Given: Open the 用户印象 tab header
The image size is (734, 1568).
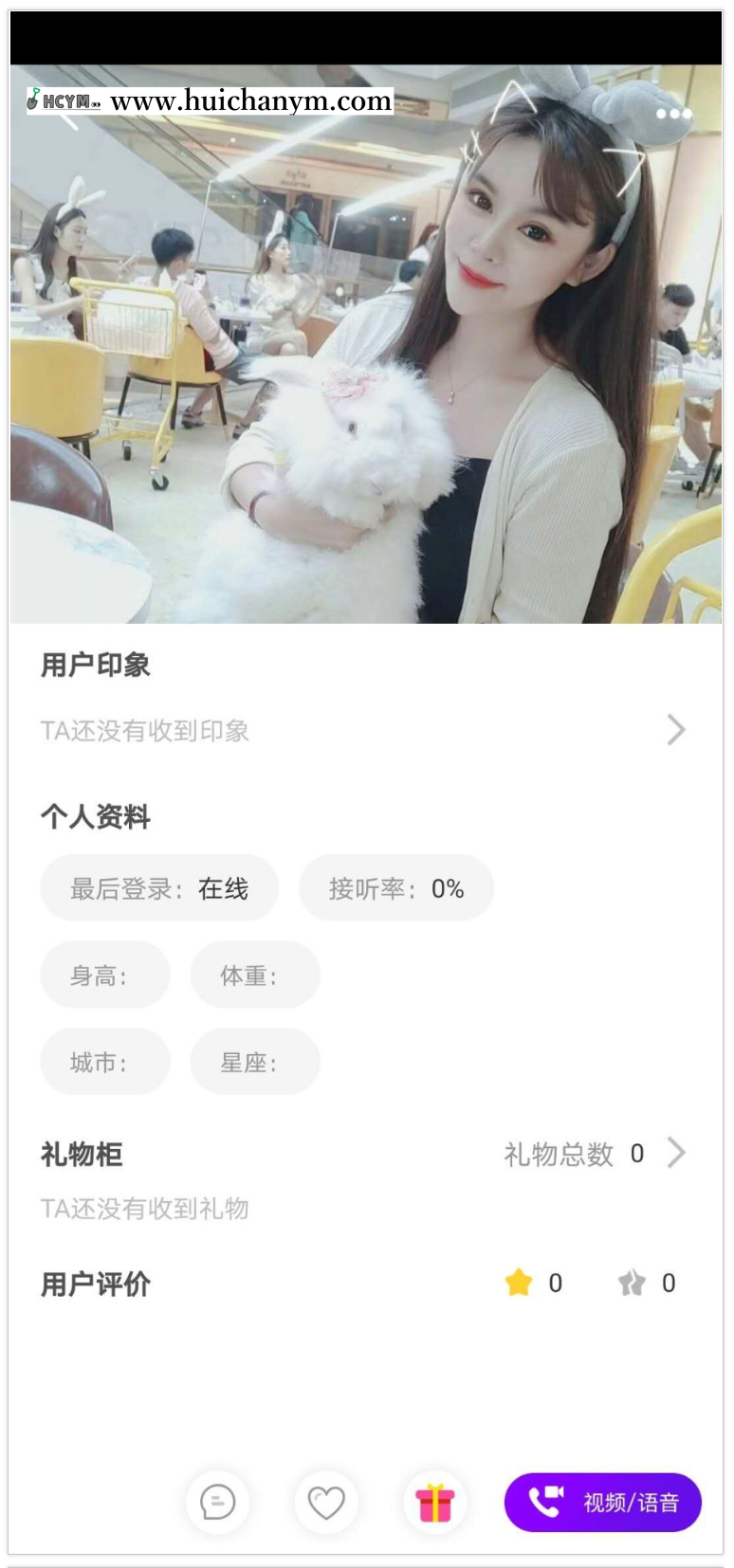Looking at the screenshot, I should point(95,665).
